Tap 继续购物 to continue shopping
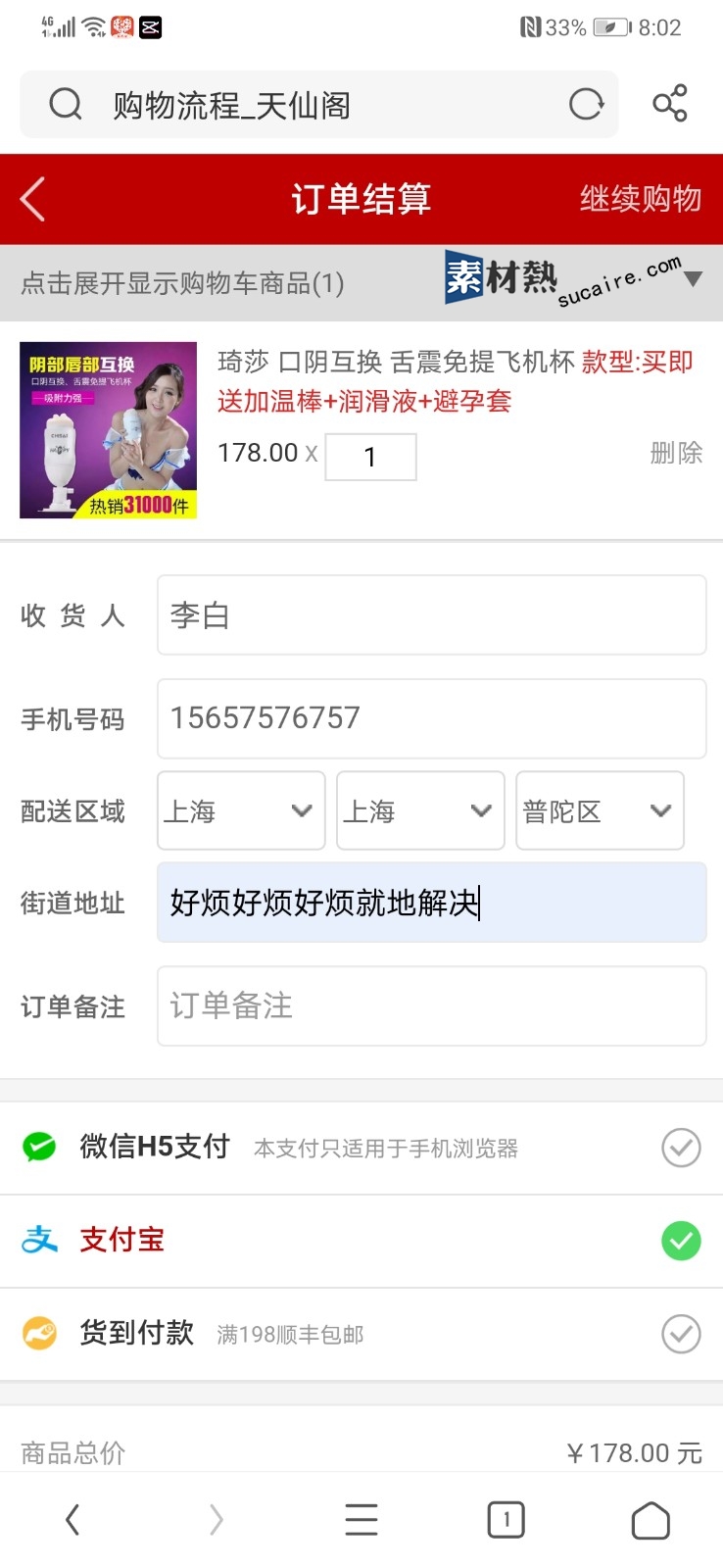Viewport: 723px width, 1568px height. pos(640,199)
